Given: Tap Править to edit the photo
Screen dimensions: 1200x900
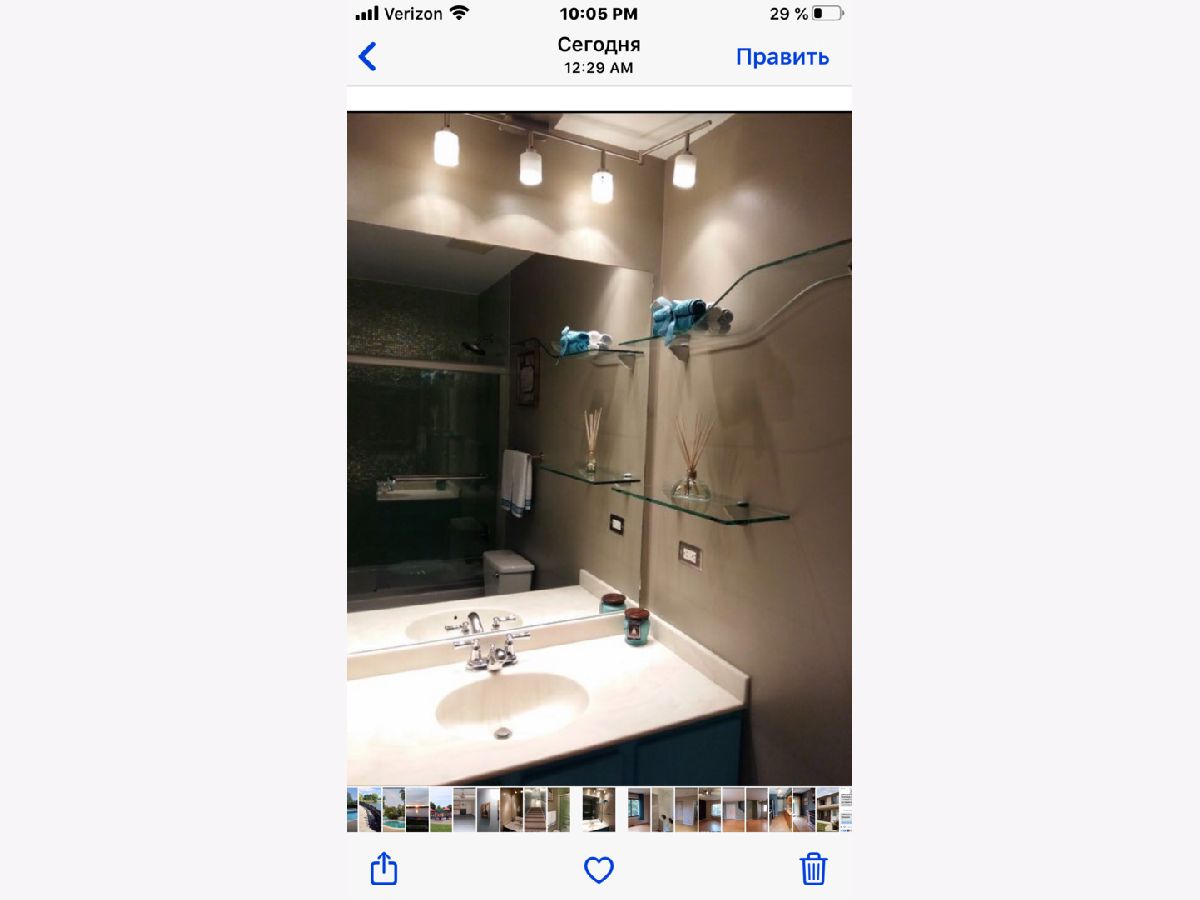Looking at the screenshot, I should click(x=782, y=57).
